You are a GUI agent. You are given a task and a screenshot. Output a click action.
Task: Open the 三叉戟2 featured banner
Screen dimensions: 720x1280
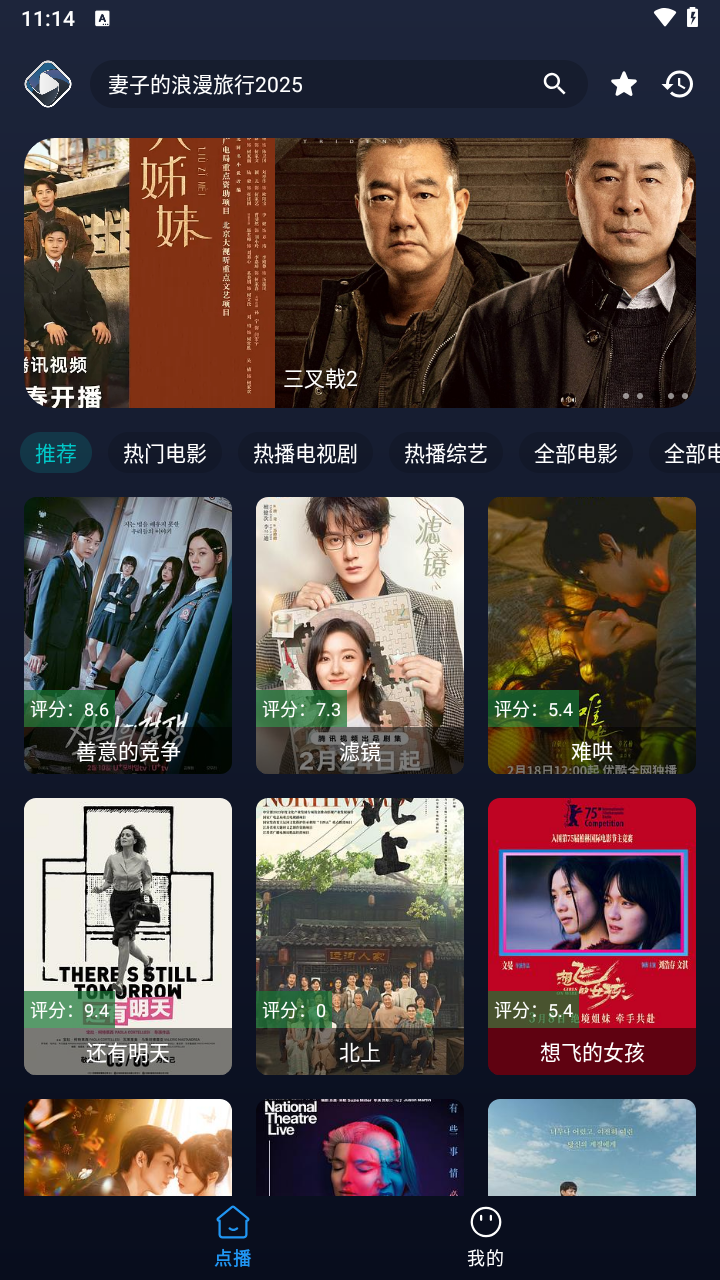[485, 272]
